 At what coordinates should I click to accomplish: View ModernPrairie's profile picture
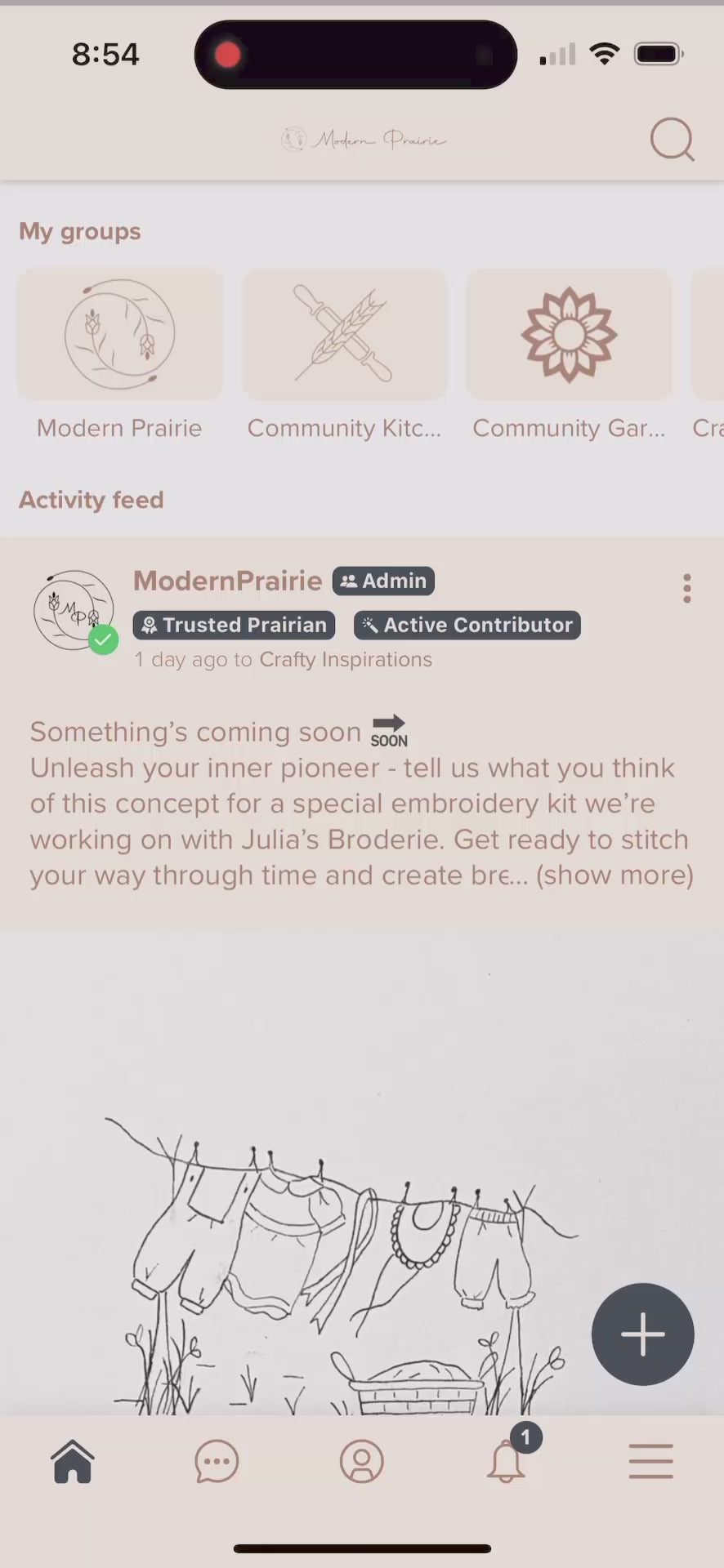click(74, 610)
